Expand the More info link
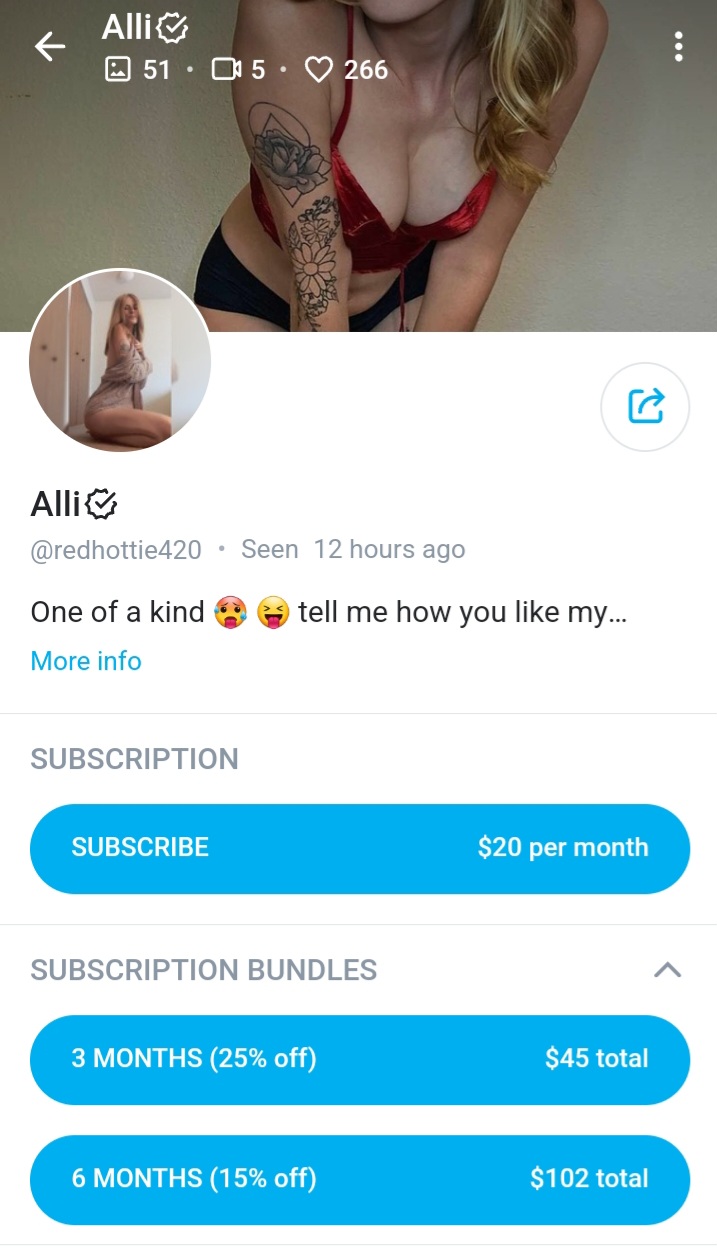 pos(86,661)
